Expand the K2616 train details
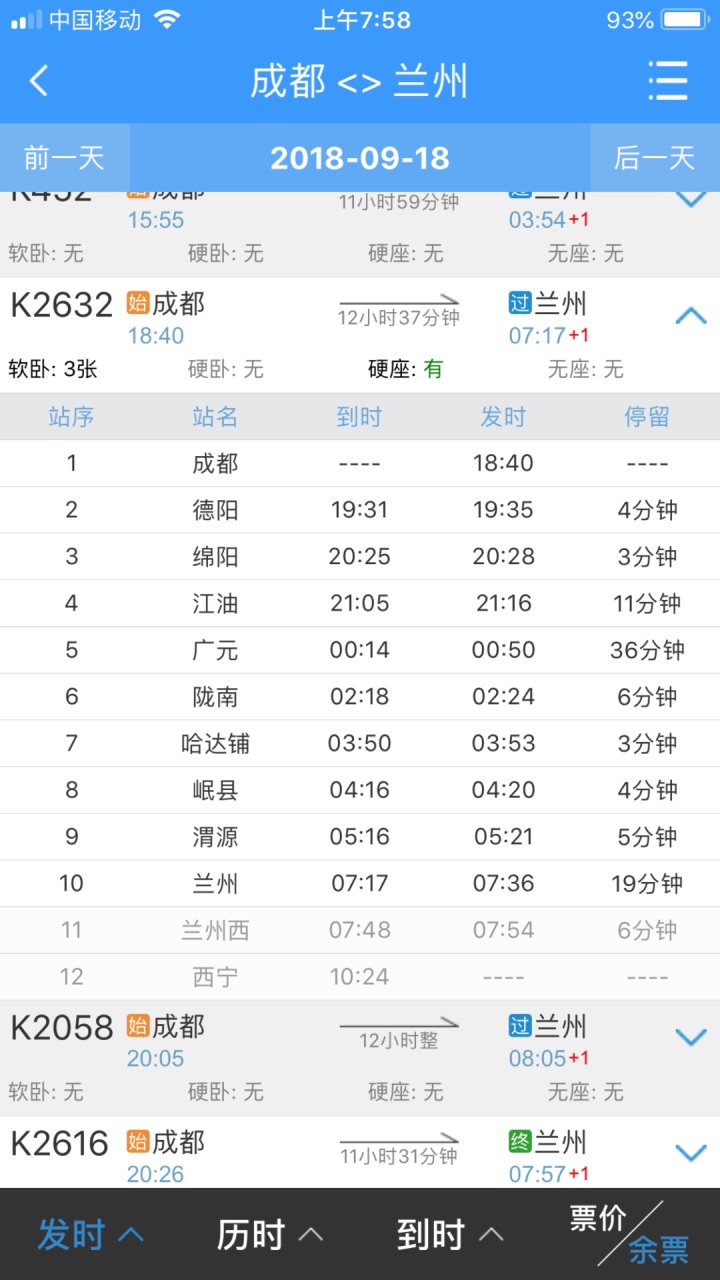 tap(691, 1153)
